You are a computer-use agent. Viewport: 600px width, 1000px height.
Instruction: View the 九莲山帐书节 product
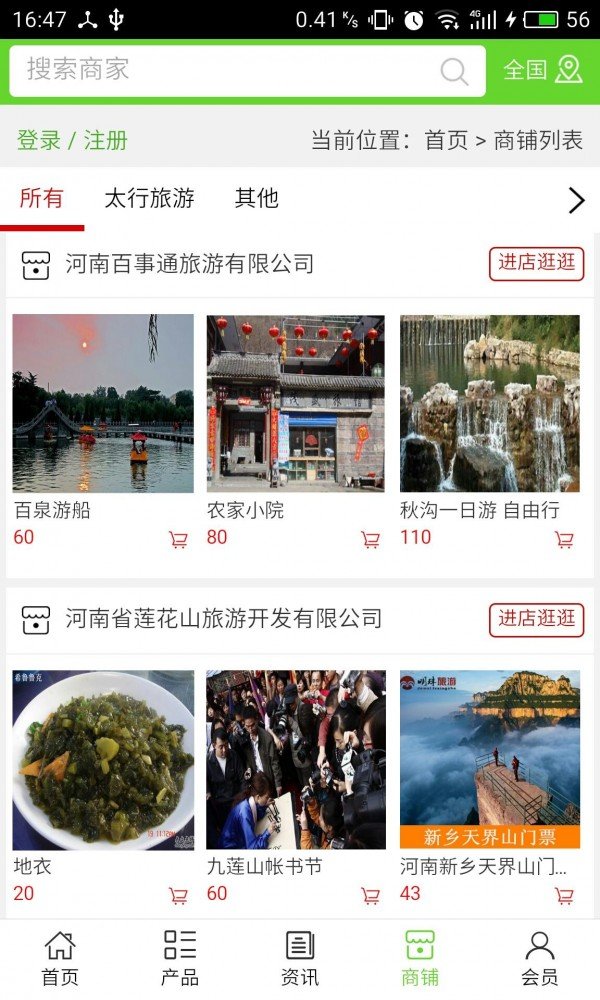295,760
